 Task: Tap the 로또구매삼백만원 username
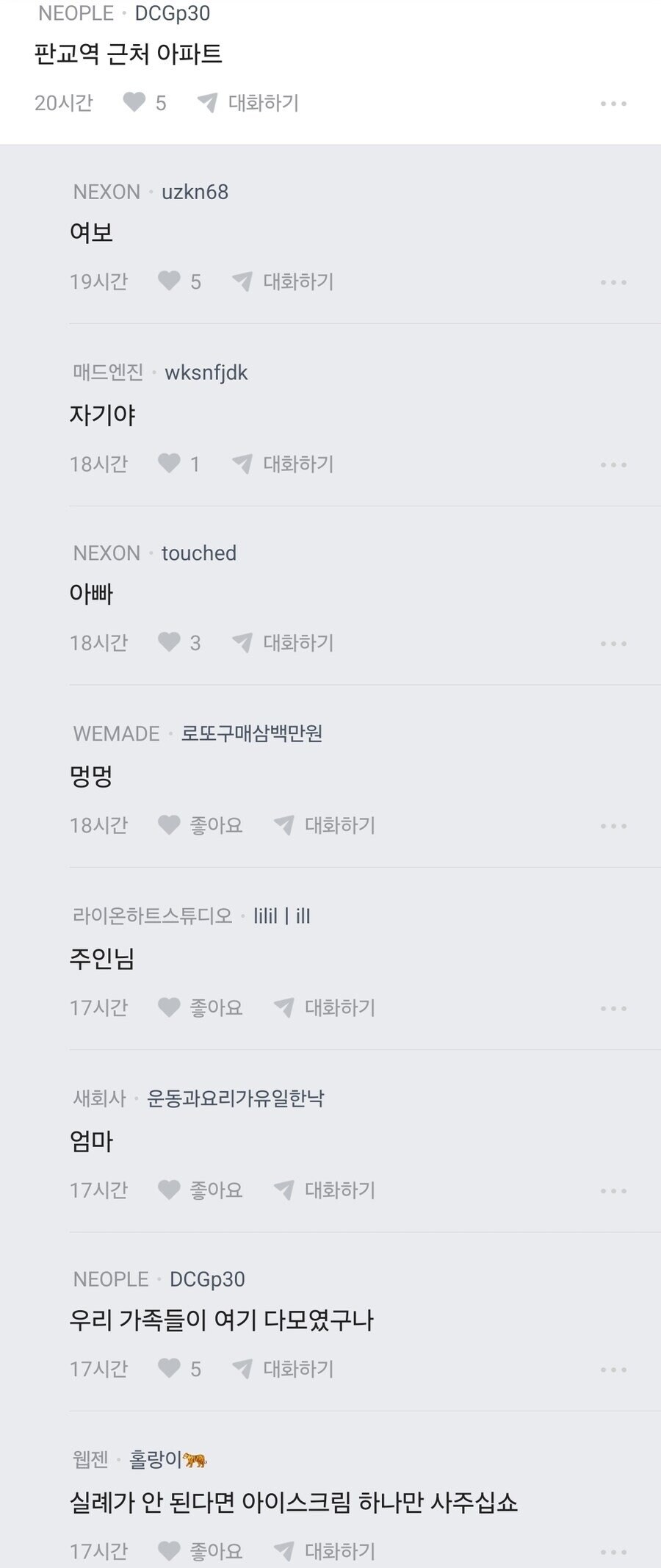pyautogui.click(x=253, y=733)
